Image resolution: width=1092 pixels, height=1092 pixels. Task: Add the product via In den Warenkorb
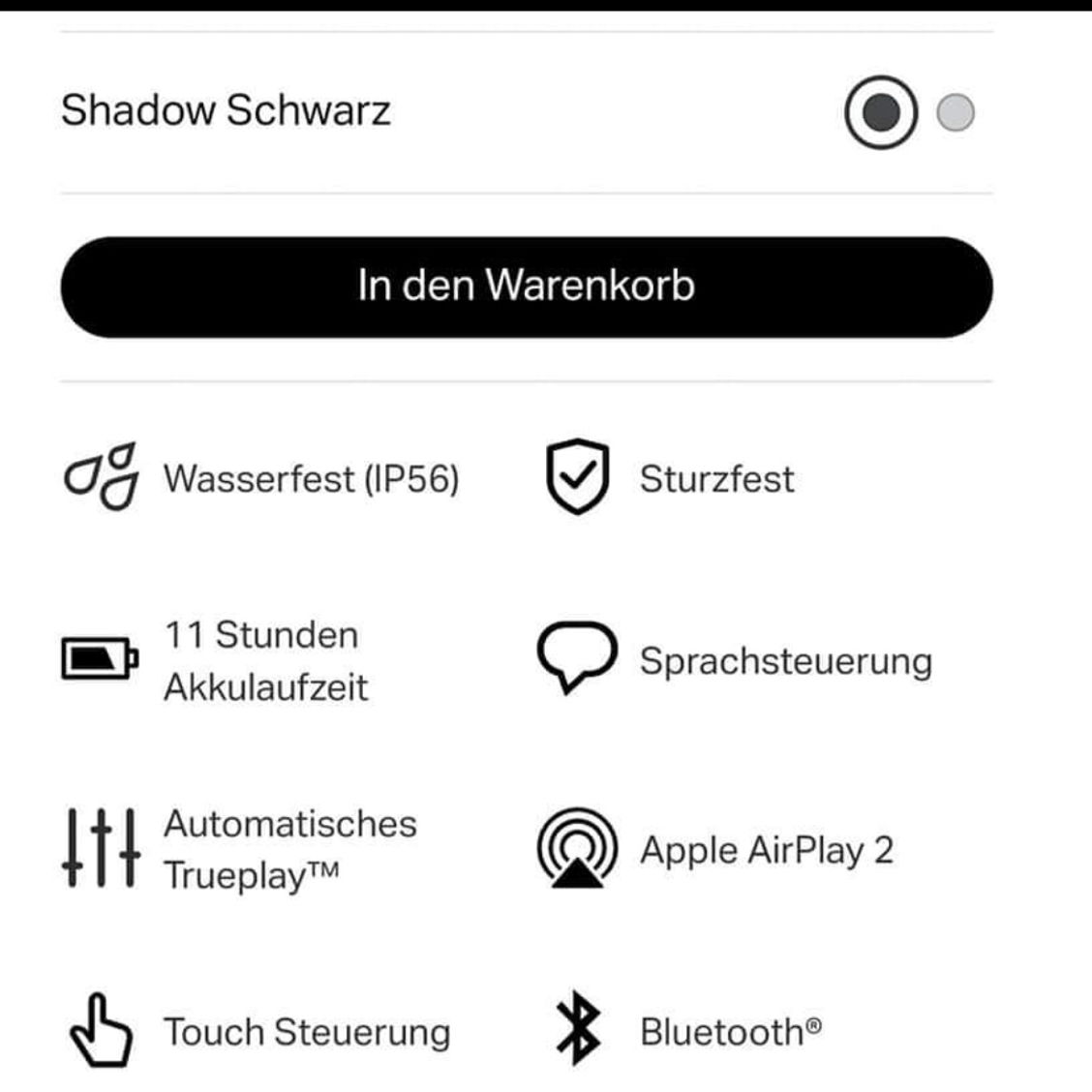click(526, 287)
